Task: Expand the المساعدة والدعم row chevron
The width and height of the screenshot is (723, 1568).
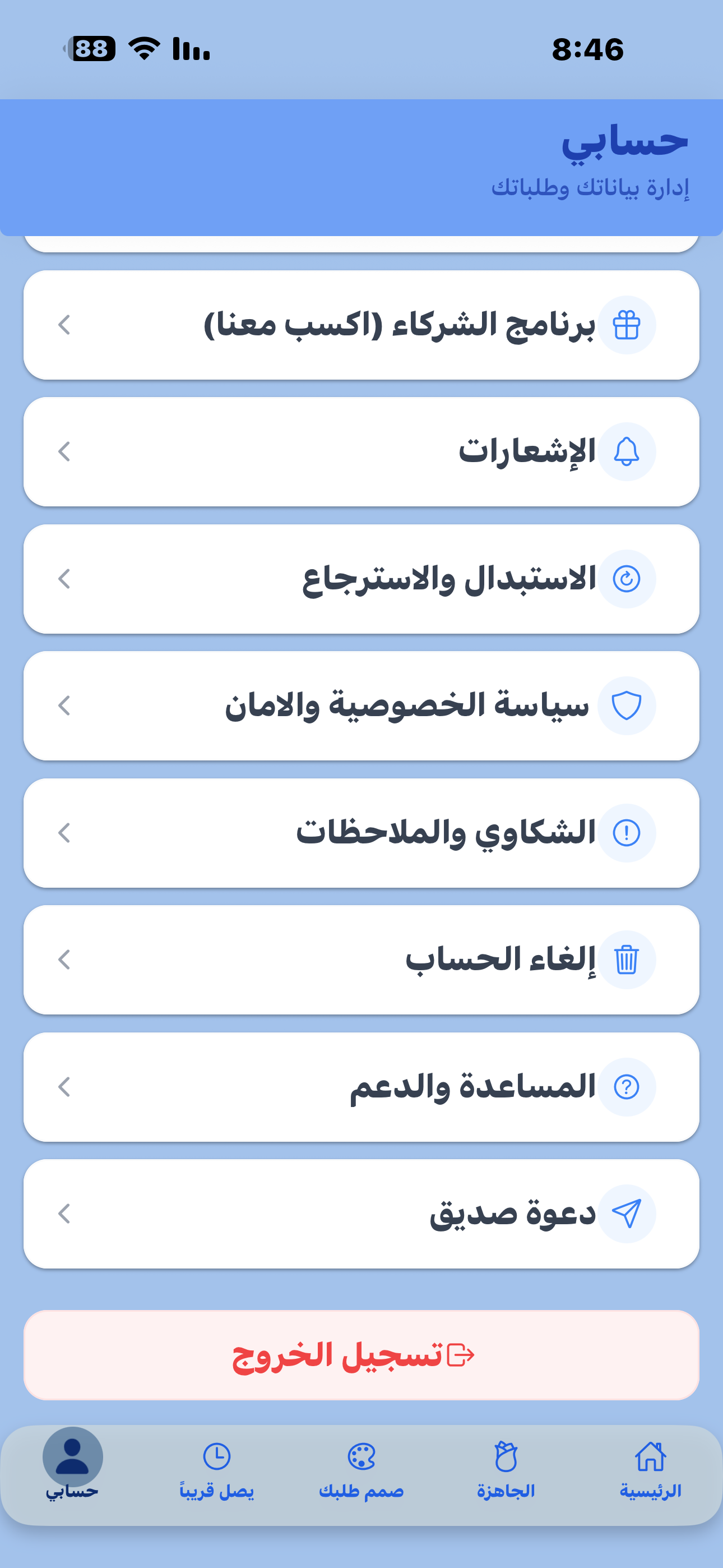Action: tap(63, 1086)
